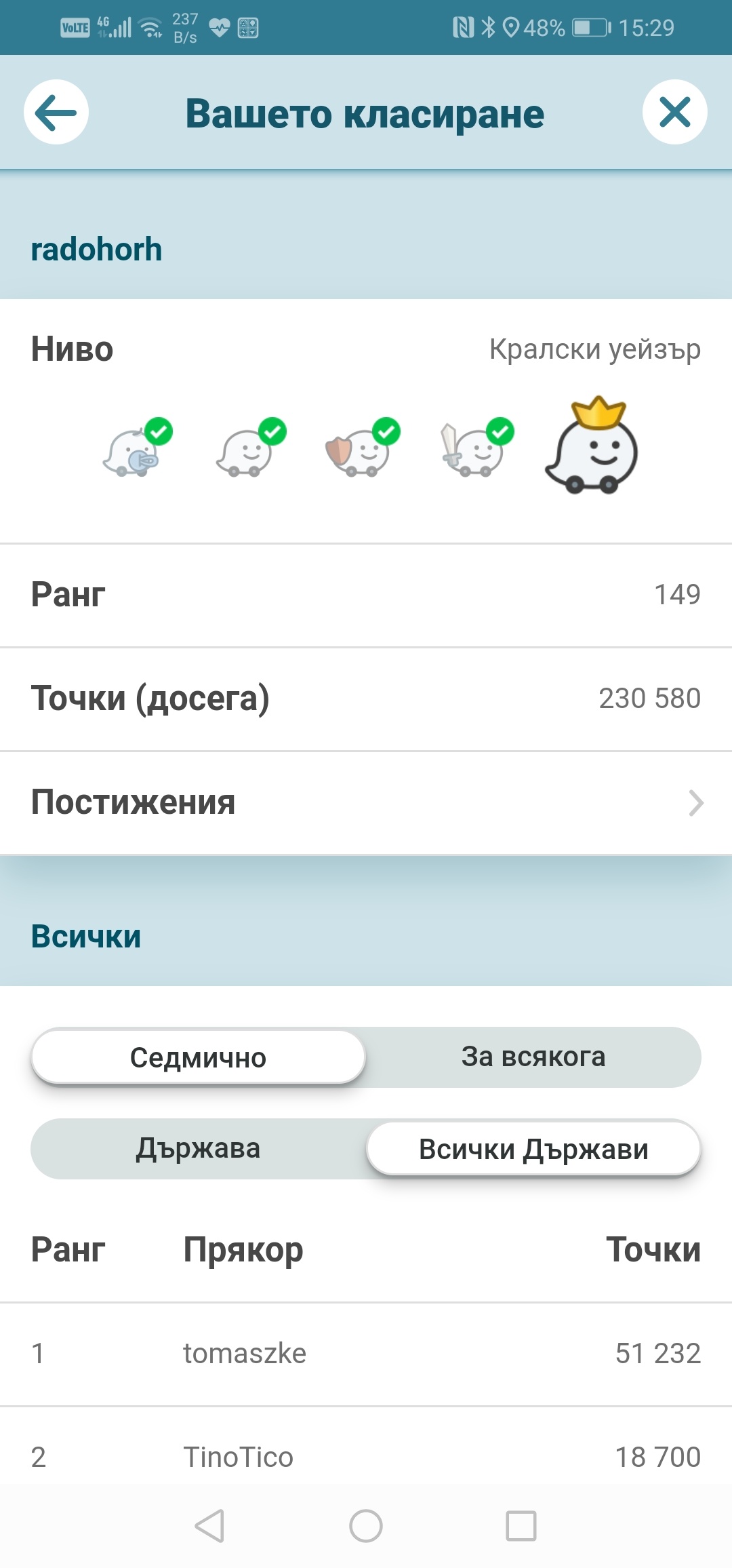Select the За всякога tab
The image size is (732, 1568).
[533, 1057]
